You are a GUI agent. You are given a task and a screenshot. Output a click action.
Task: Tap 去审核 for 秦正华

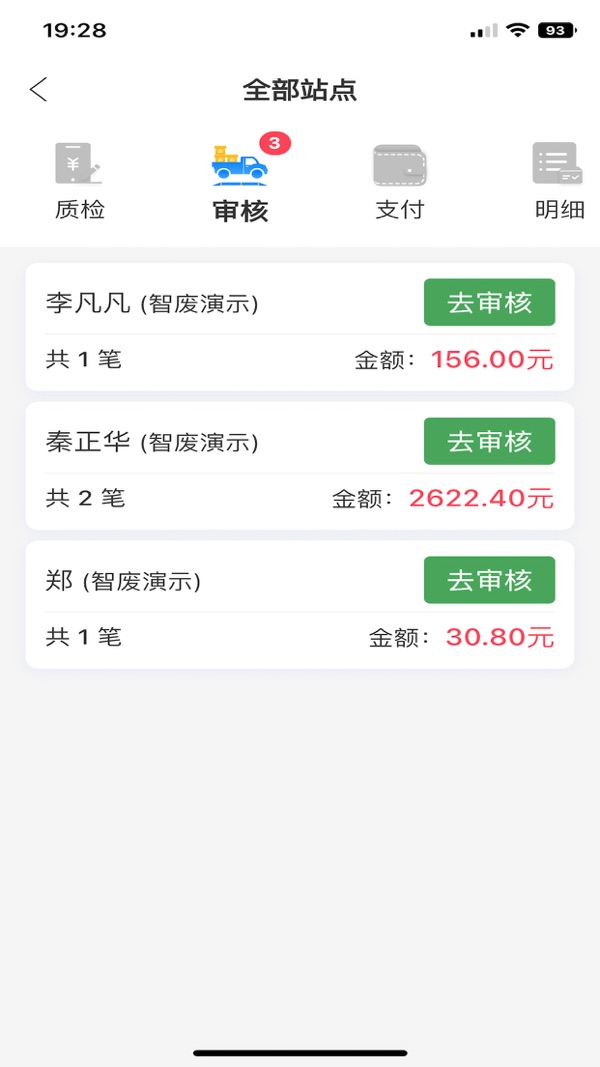[489, 441]
